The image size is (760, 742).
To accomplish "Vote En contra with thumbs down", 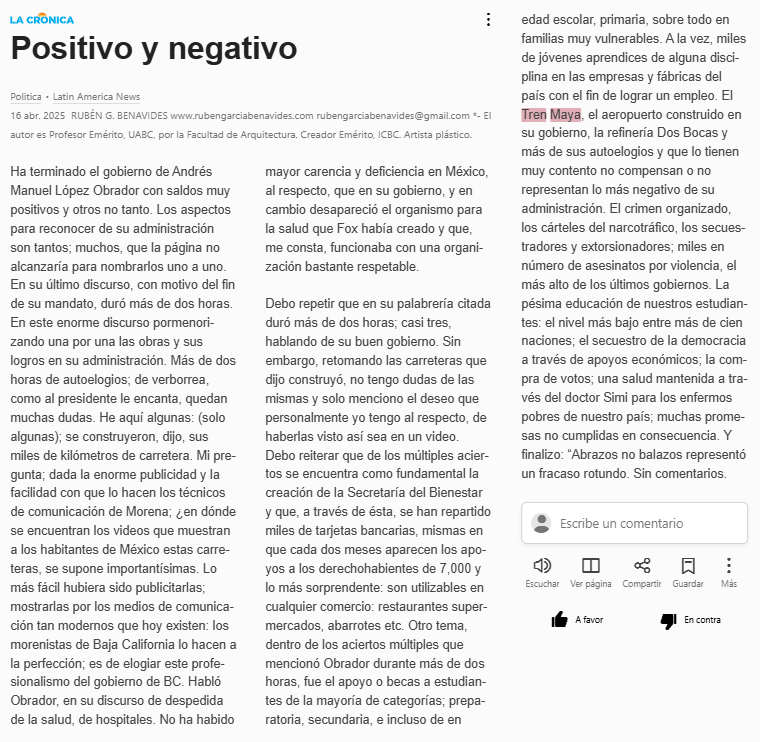I will click(x=691, y=620).
